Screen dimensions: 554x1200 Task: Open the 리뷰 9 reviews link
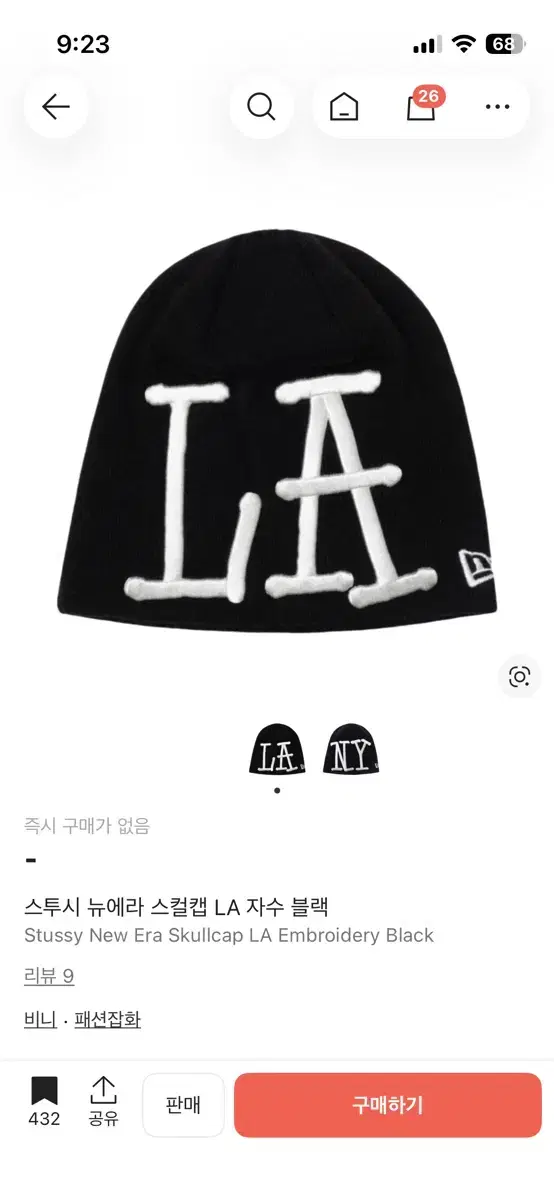click(49, 976)
